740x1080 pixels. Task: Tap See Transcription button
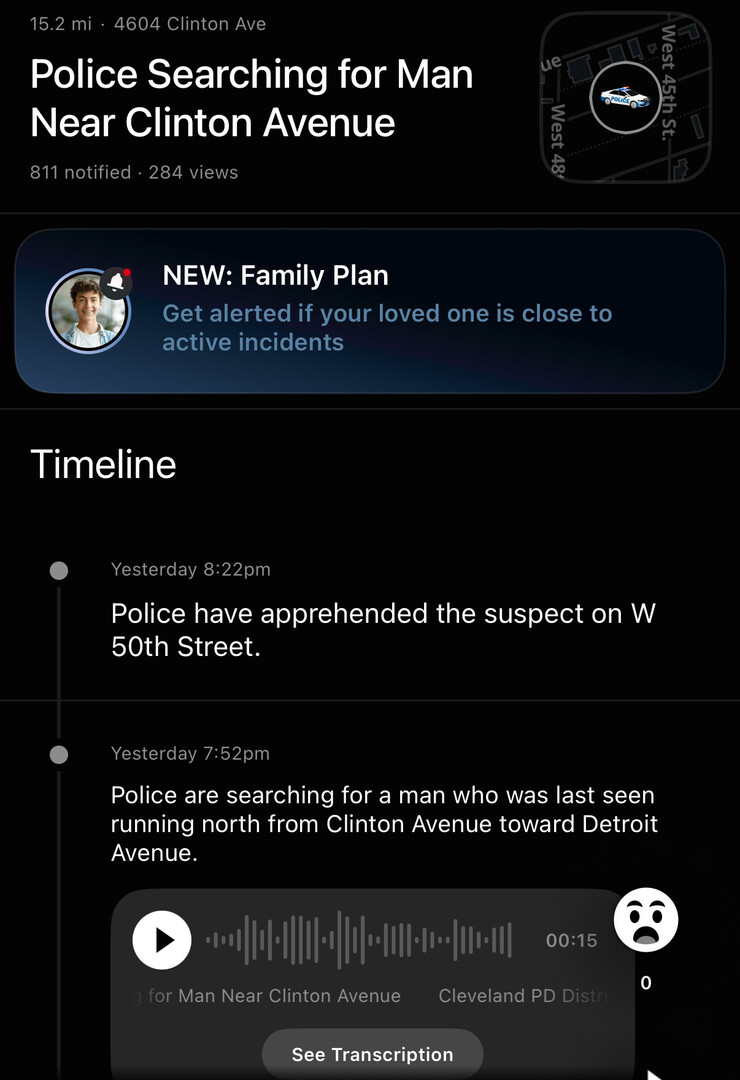[x=372, y=1054]
